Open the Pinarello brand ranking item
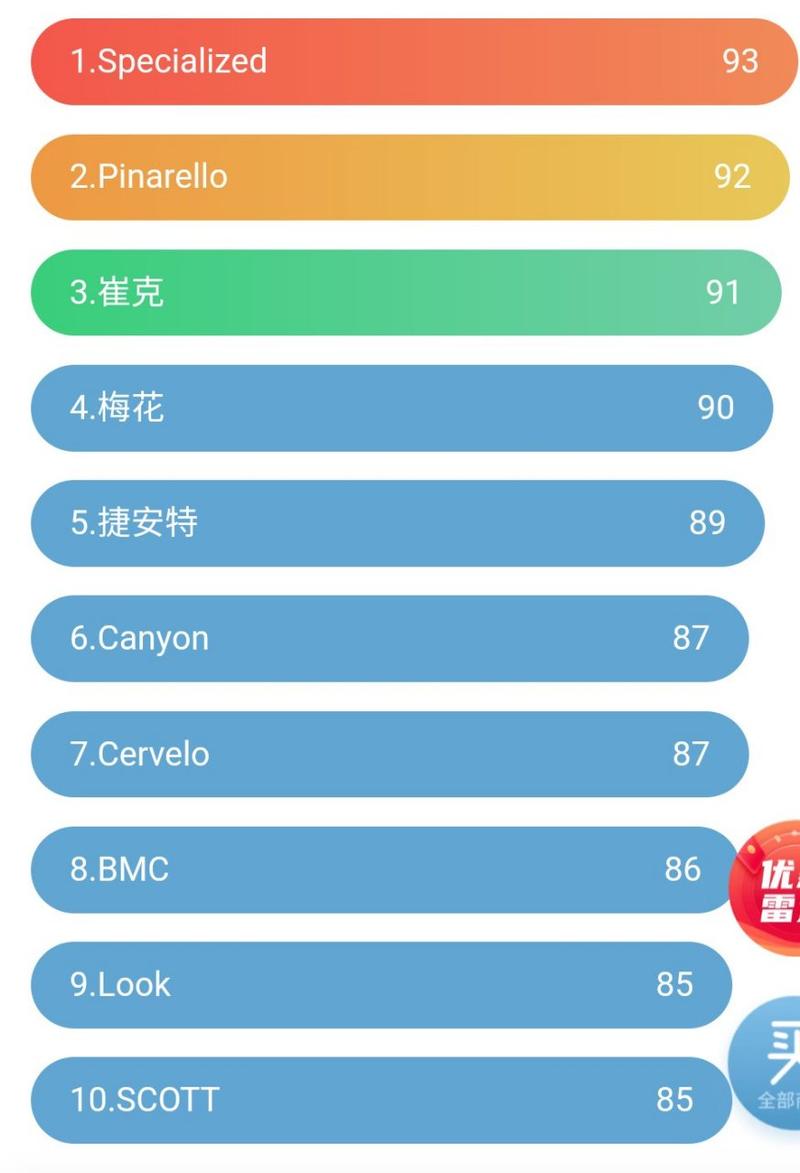Screen dimensions: 800x1173 [400, 177]
